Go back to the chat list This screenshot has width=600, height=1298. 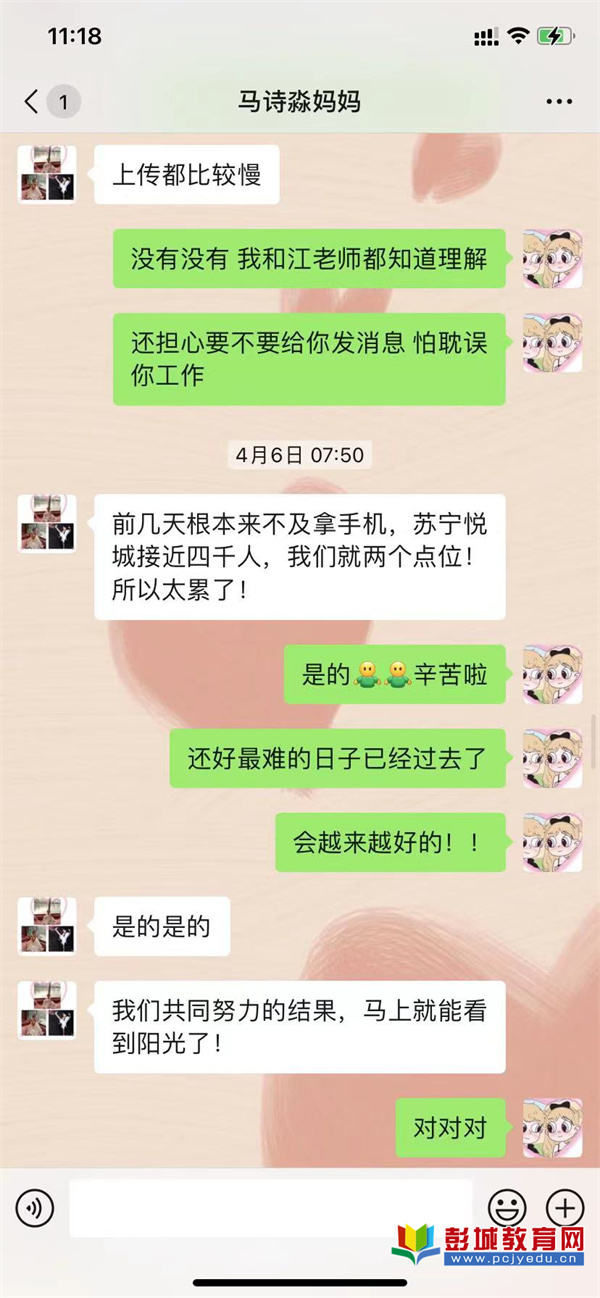point(33,101)
